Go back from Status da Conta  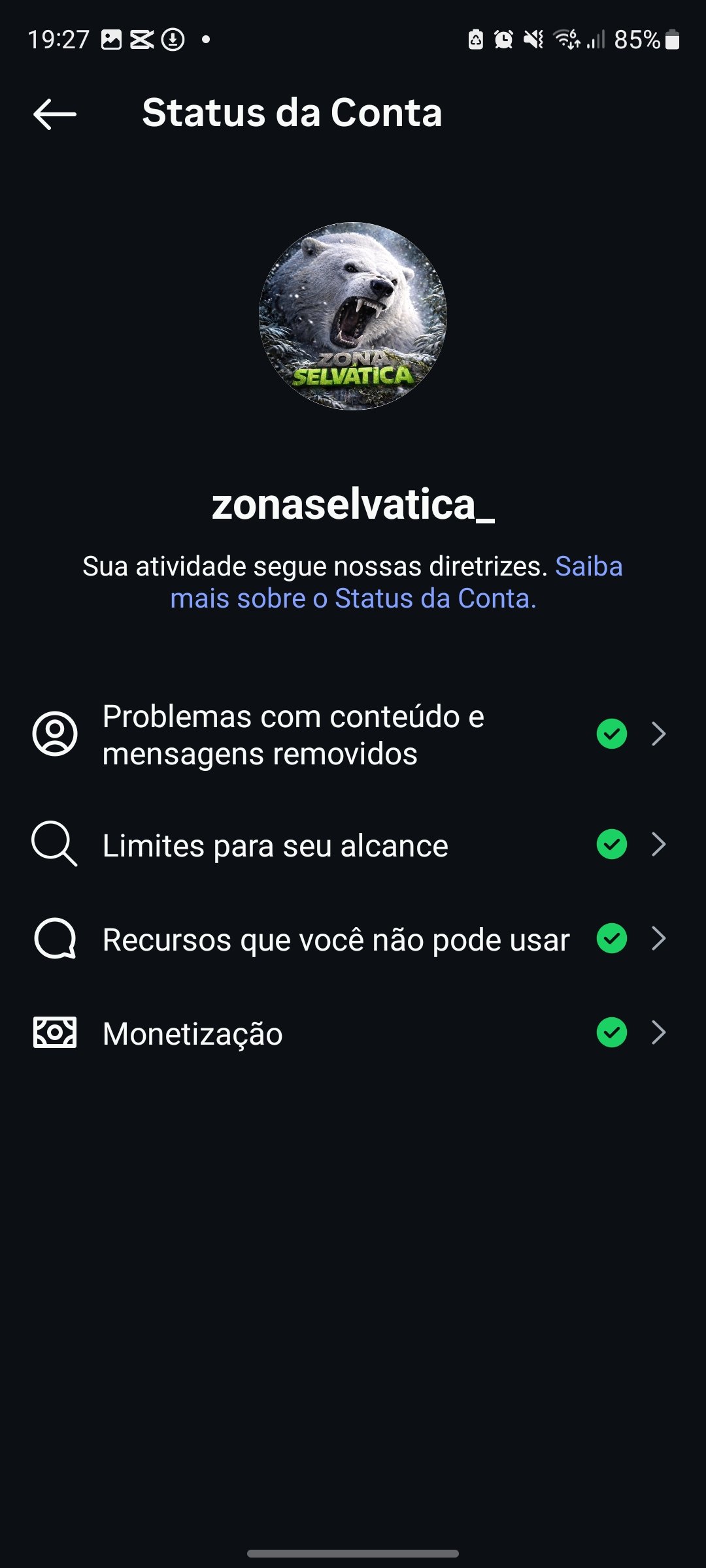tap(55, 114)
